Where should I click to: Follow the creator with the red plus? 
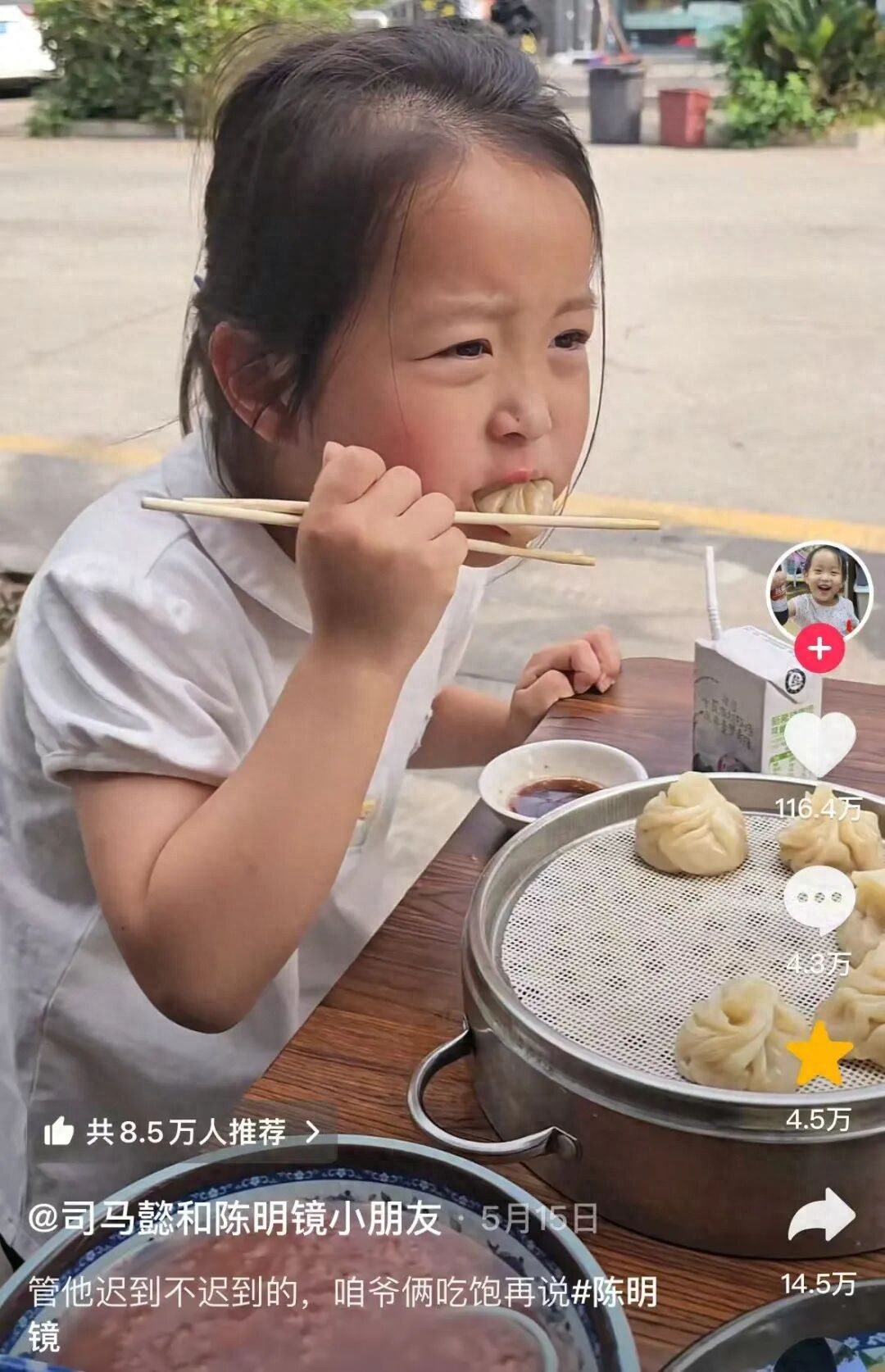(819, 649)
